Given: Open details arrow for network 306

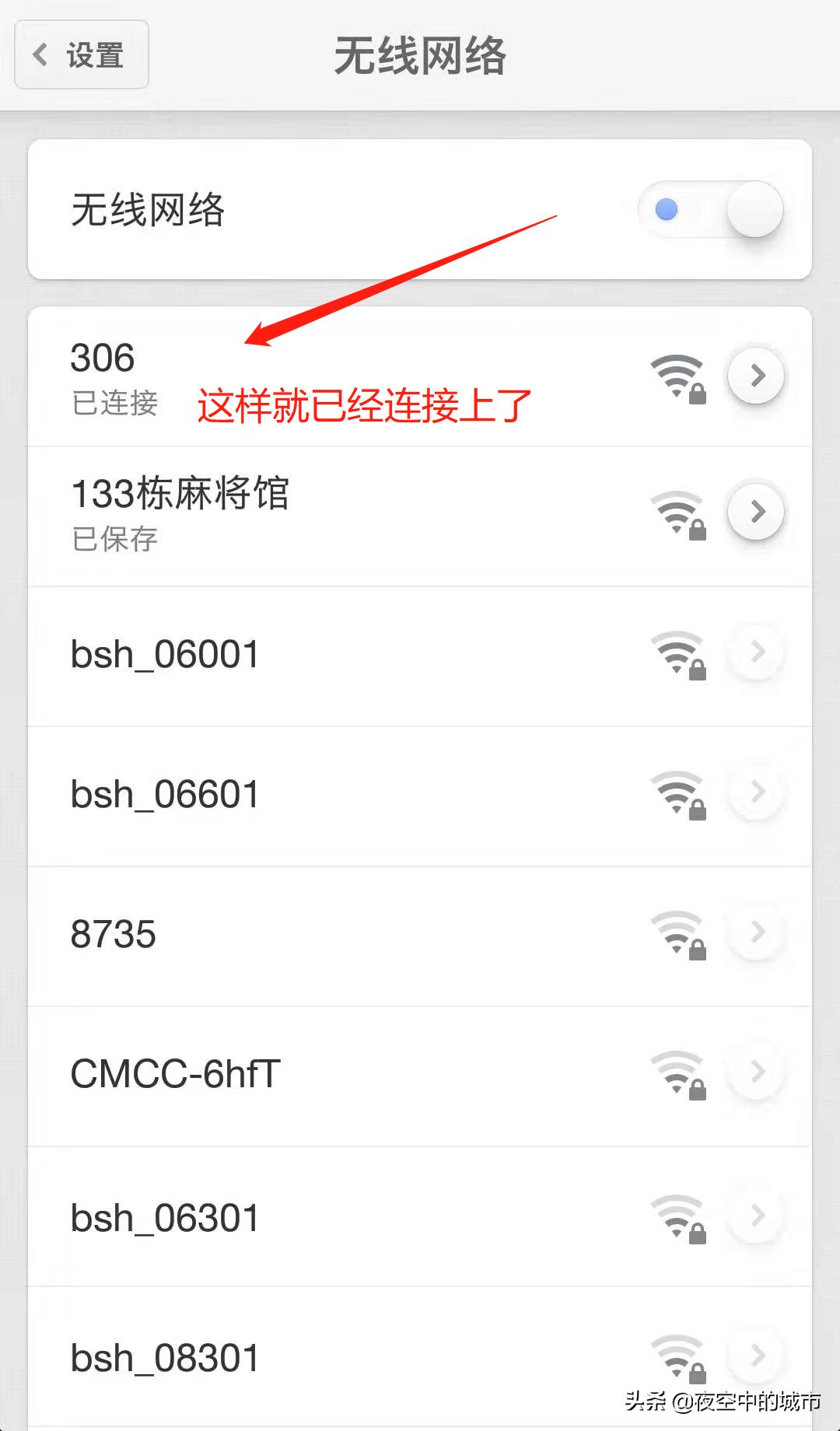Looking at the screenshot, I should click(x=756, y=376).
